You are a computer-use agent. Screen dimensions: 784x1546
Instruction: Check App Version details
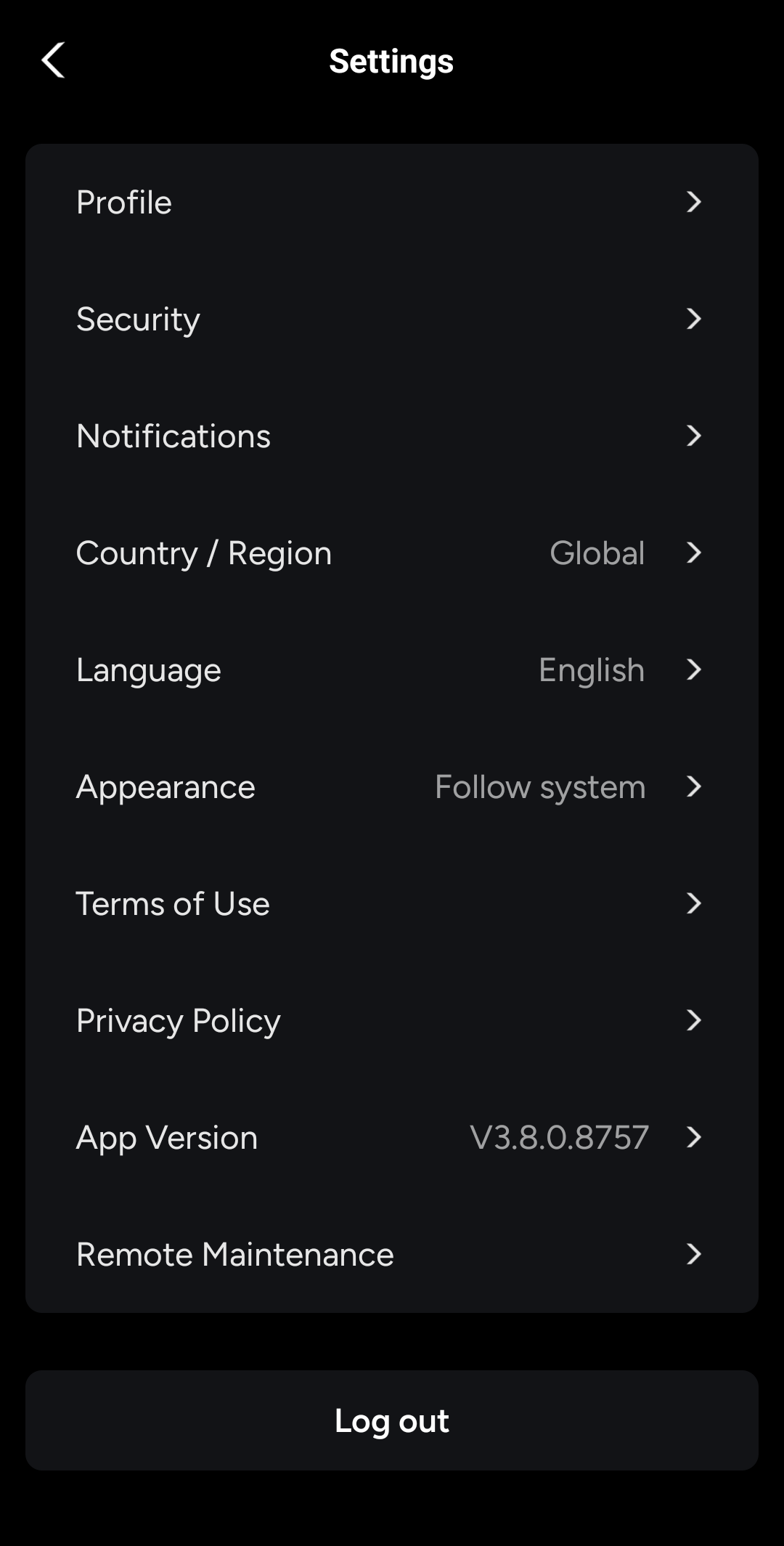coord(391,1137)
